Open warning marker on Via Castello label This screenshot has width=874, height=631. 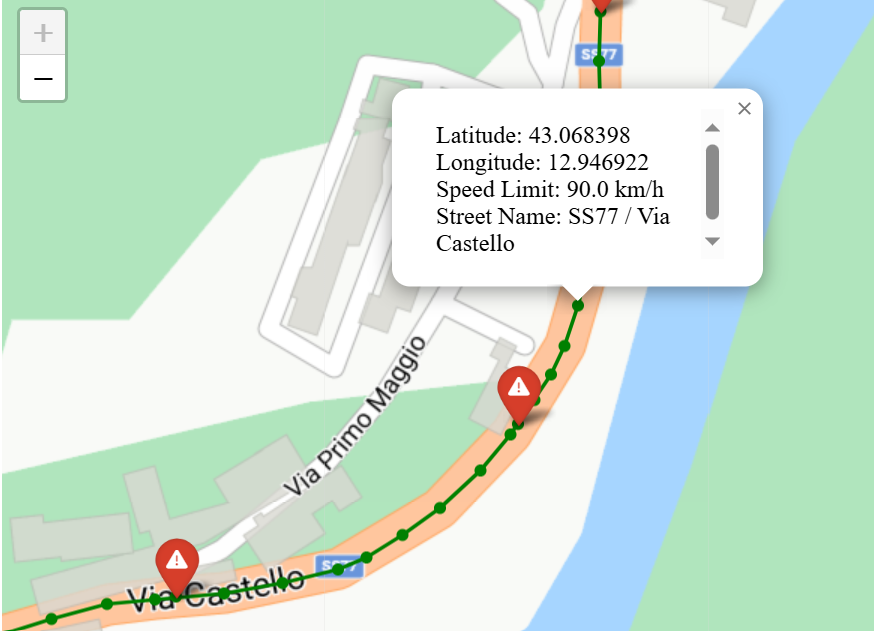click(x=177, y=564)
